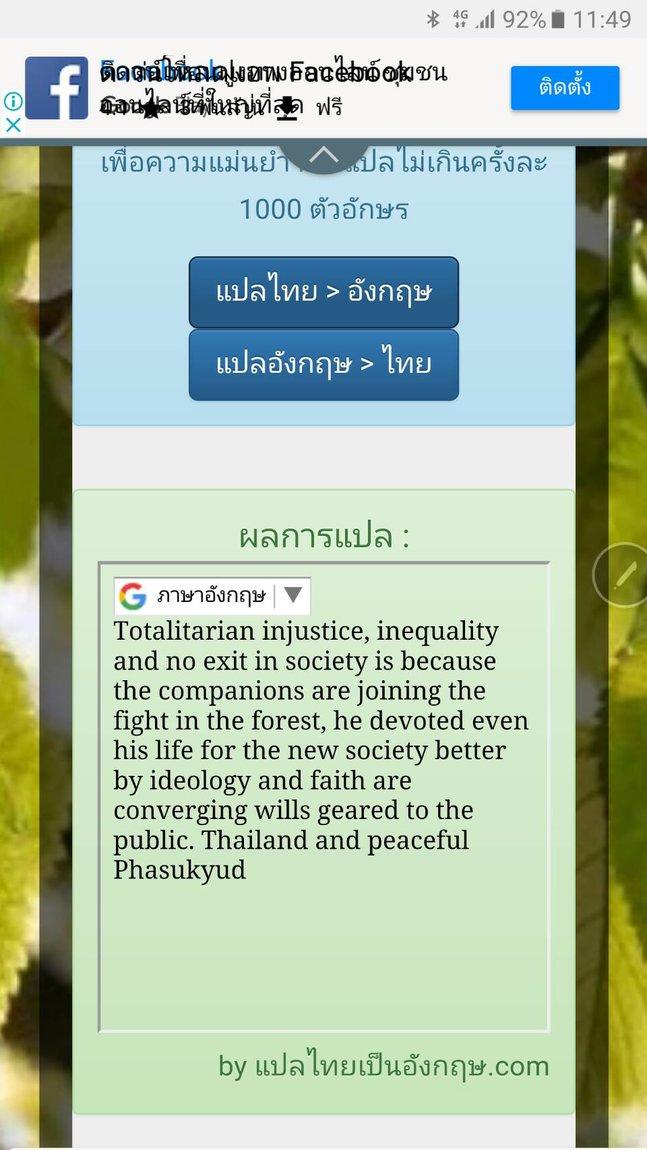This screenshot has width=647, height=1150.
Task: Open the ad info icon
Action: click(x=13, y=101)
